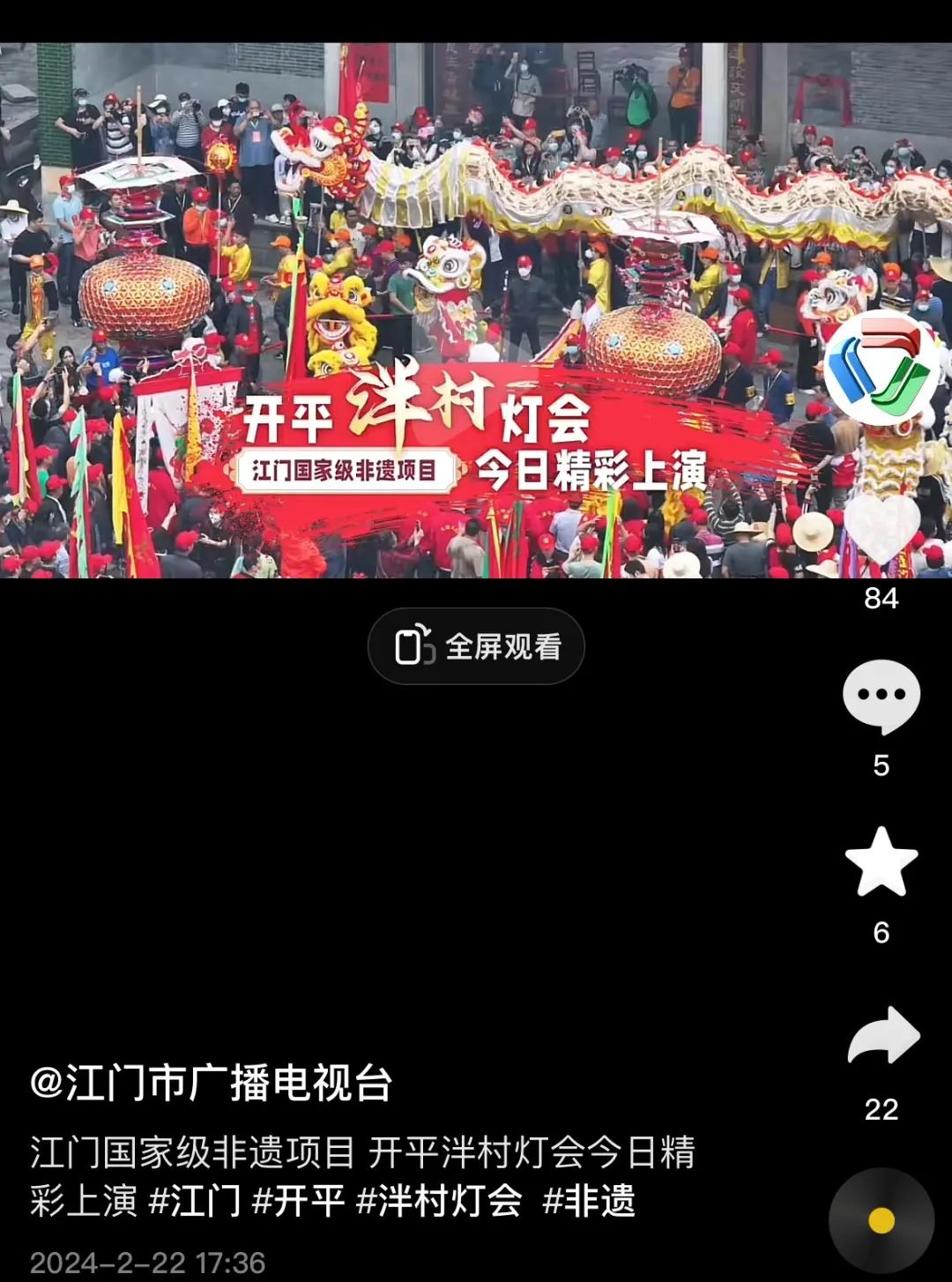Screen dimensions: 952x1282
Task: Open the #开平 hashtag
Action: point(298,1201)
